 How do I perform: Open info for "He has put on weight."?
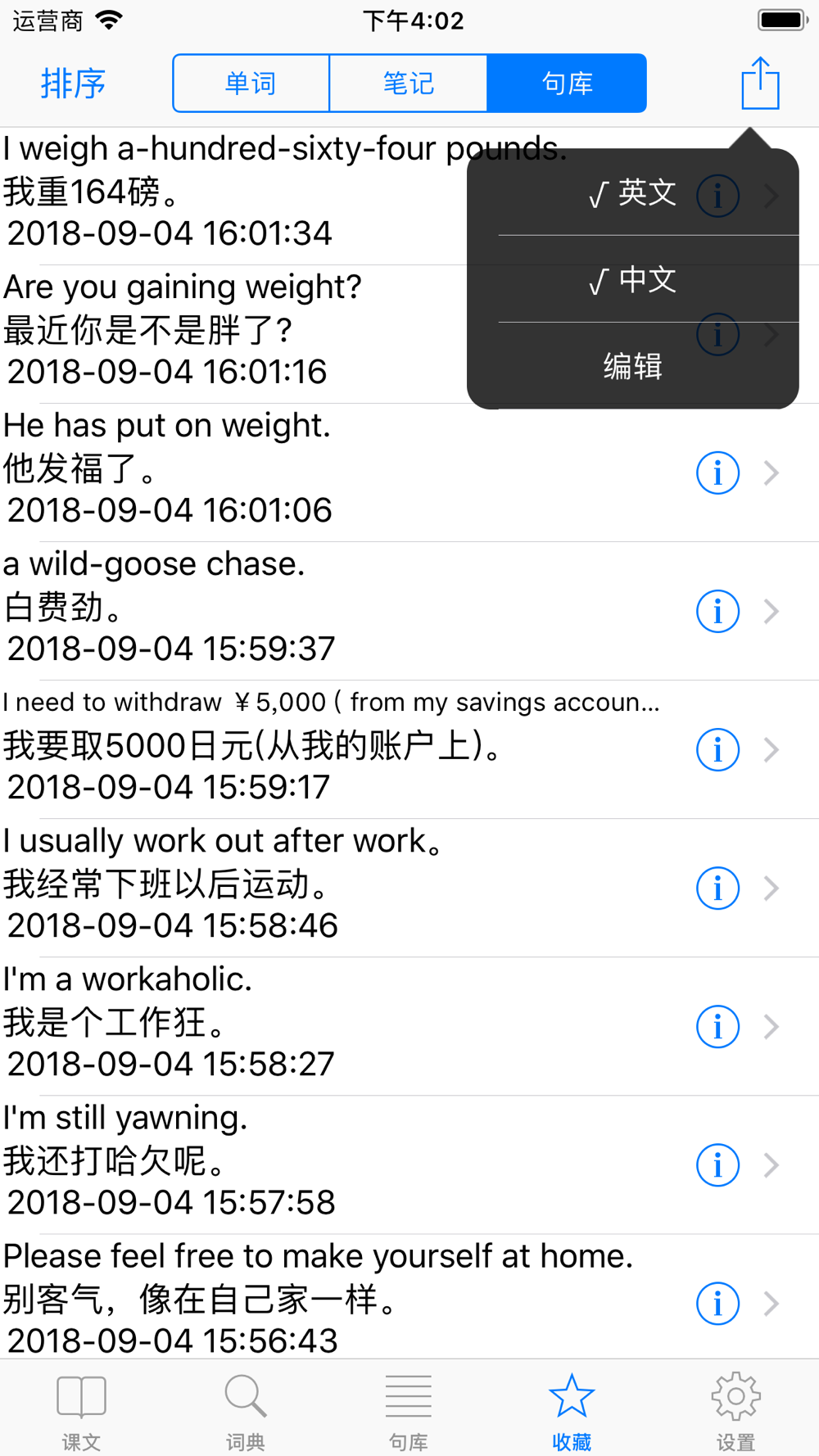[717, 473]
